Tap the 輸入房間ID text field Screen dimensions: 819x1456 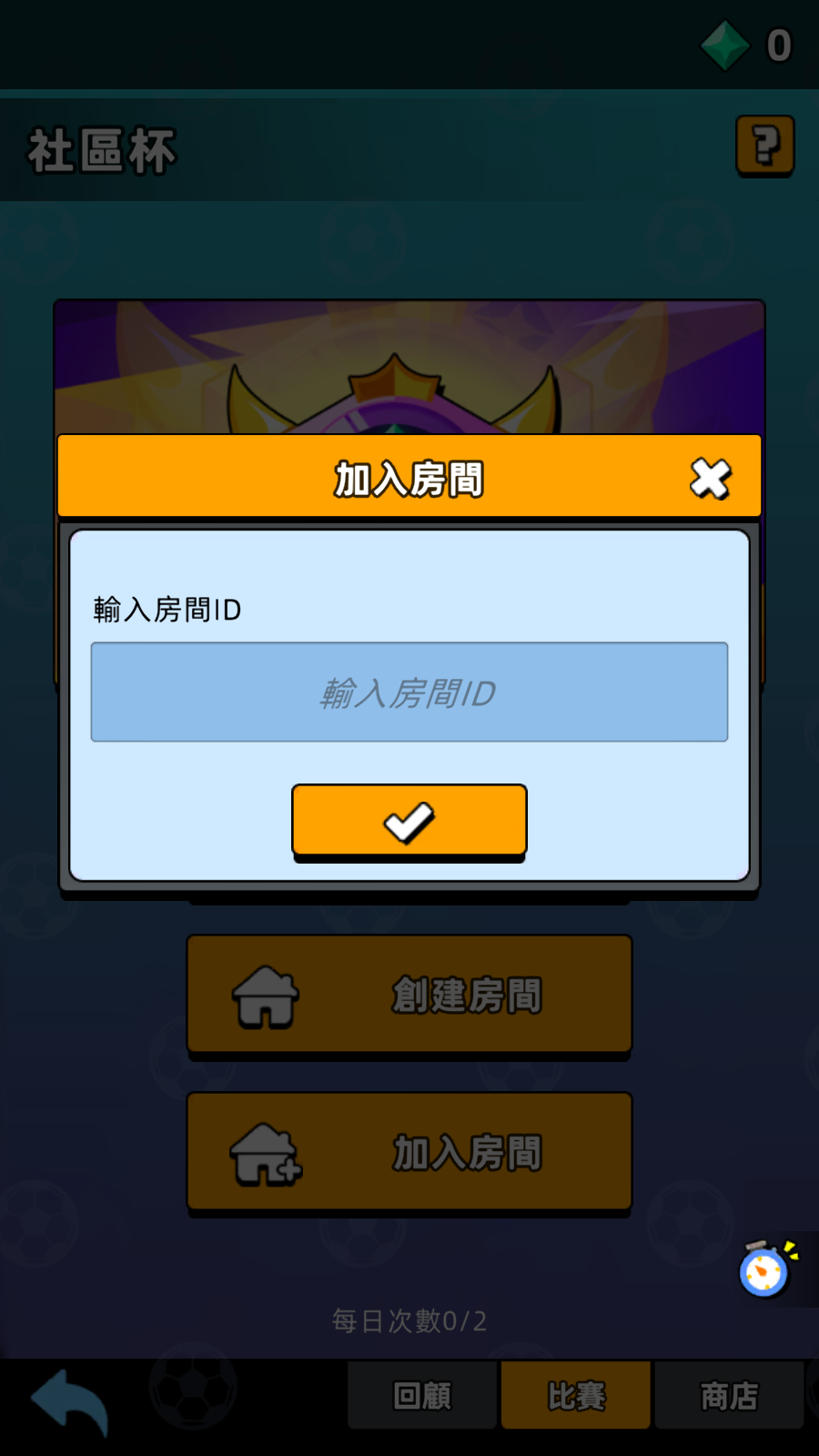pyautogui.click(x=409, y=693)
